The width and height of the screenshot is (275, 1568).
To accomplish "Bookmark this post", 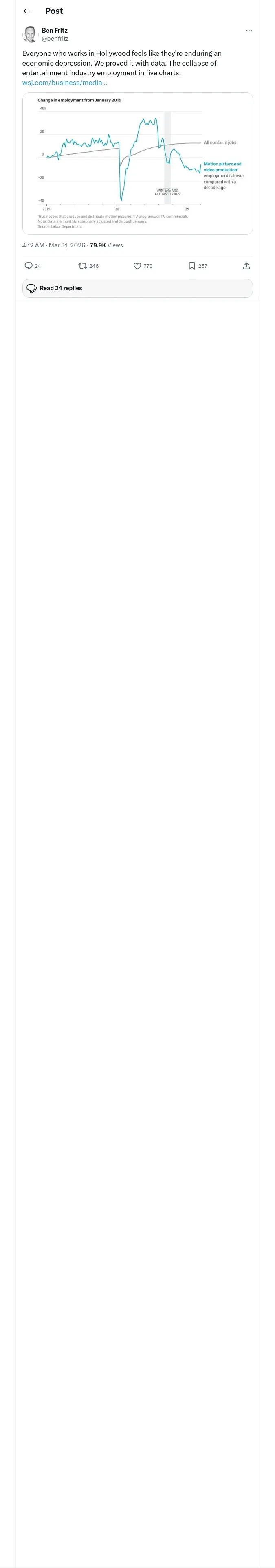I will [x=198, y=266].
